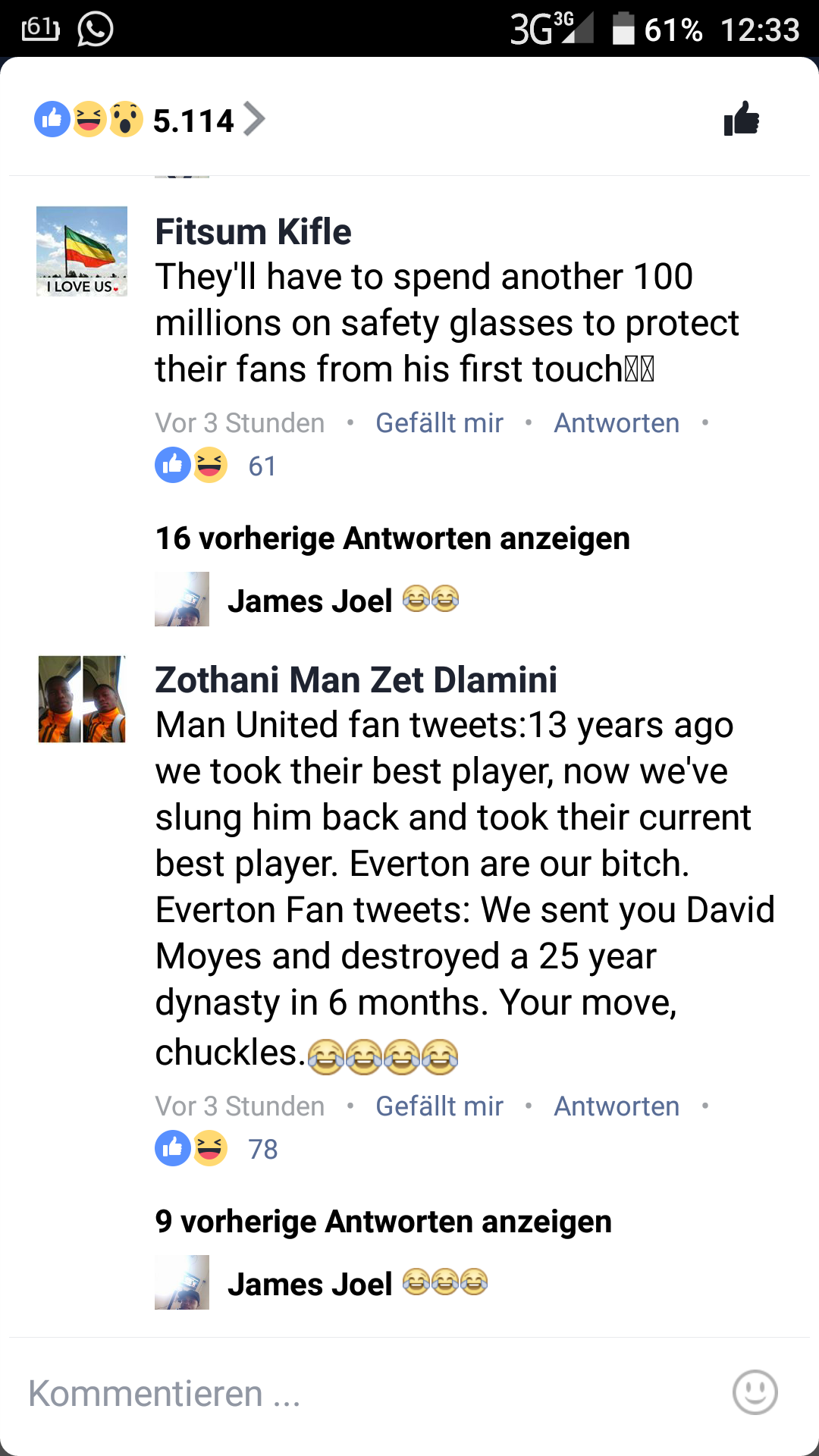This screenshot has width=819, height=1456.
Task: Open the 5.114 reactions list
Action: click(150, 120)
